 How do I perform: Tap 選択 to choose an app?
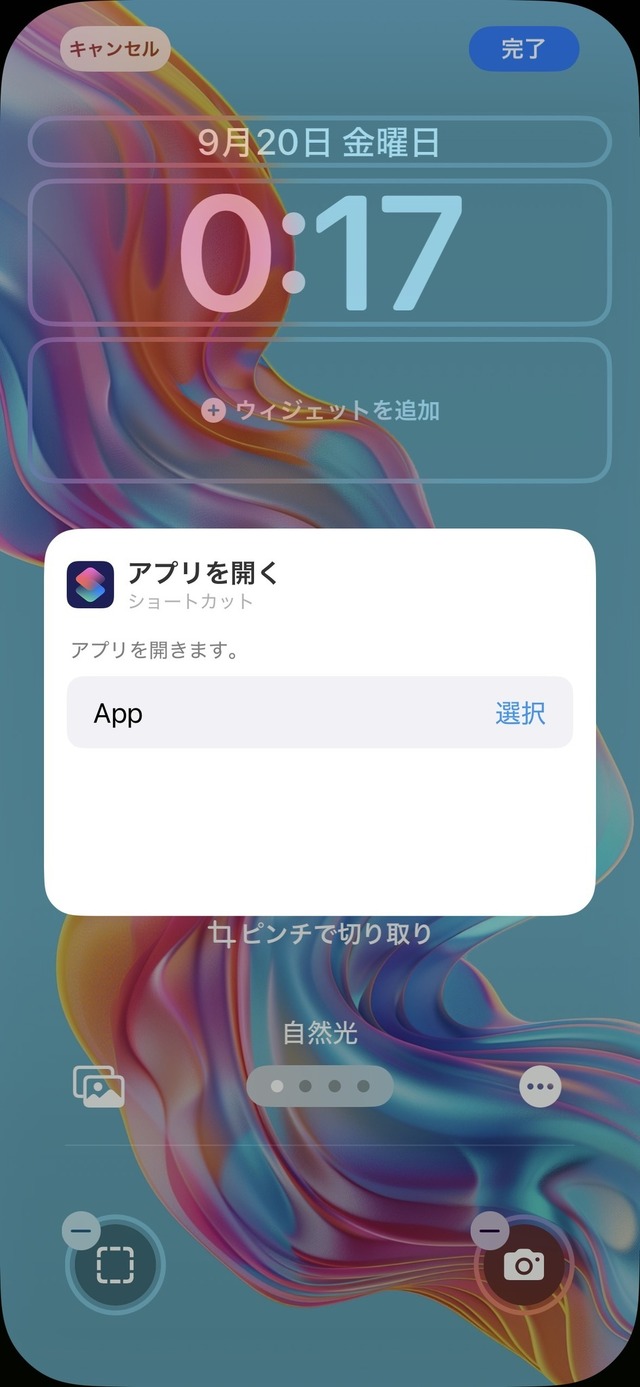(x=520, y=713)
